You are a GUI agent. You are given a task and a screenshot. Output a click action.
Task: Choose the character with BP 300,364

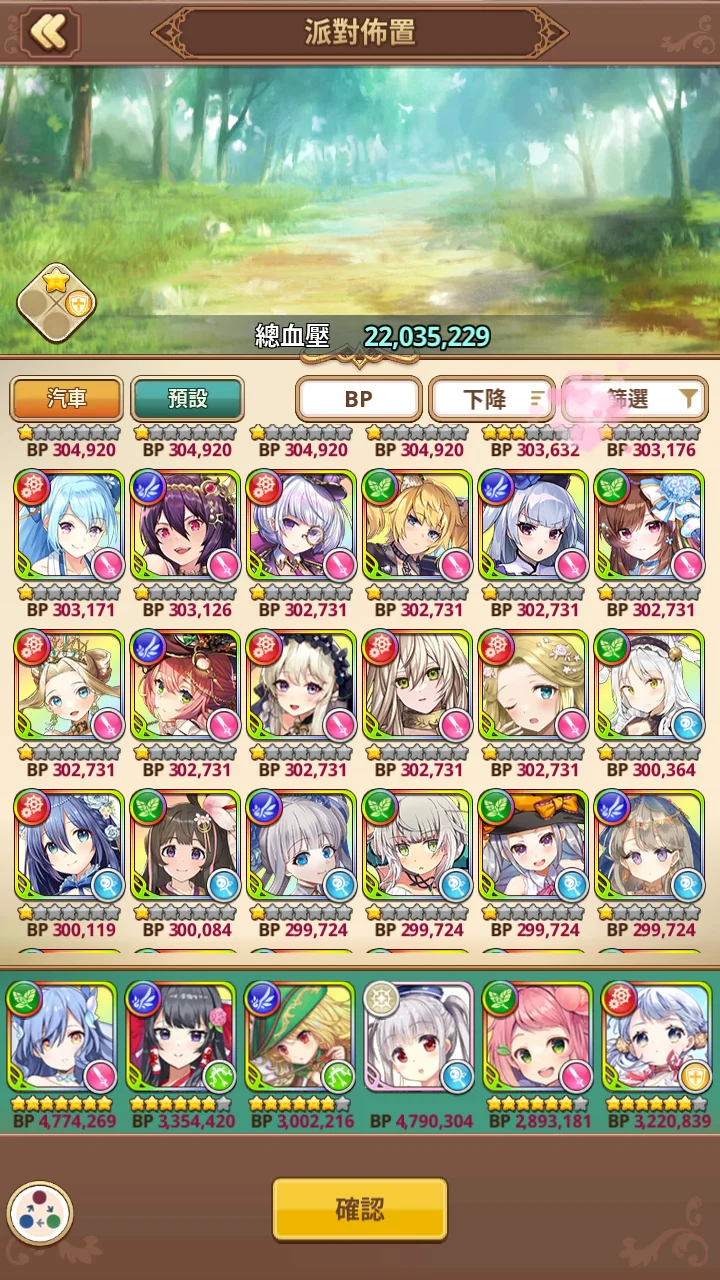649,685
